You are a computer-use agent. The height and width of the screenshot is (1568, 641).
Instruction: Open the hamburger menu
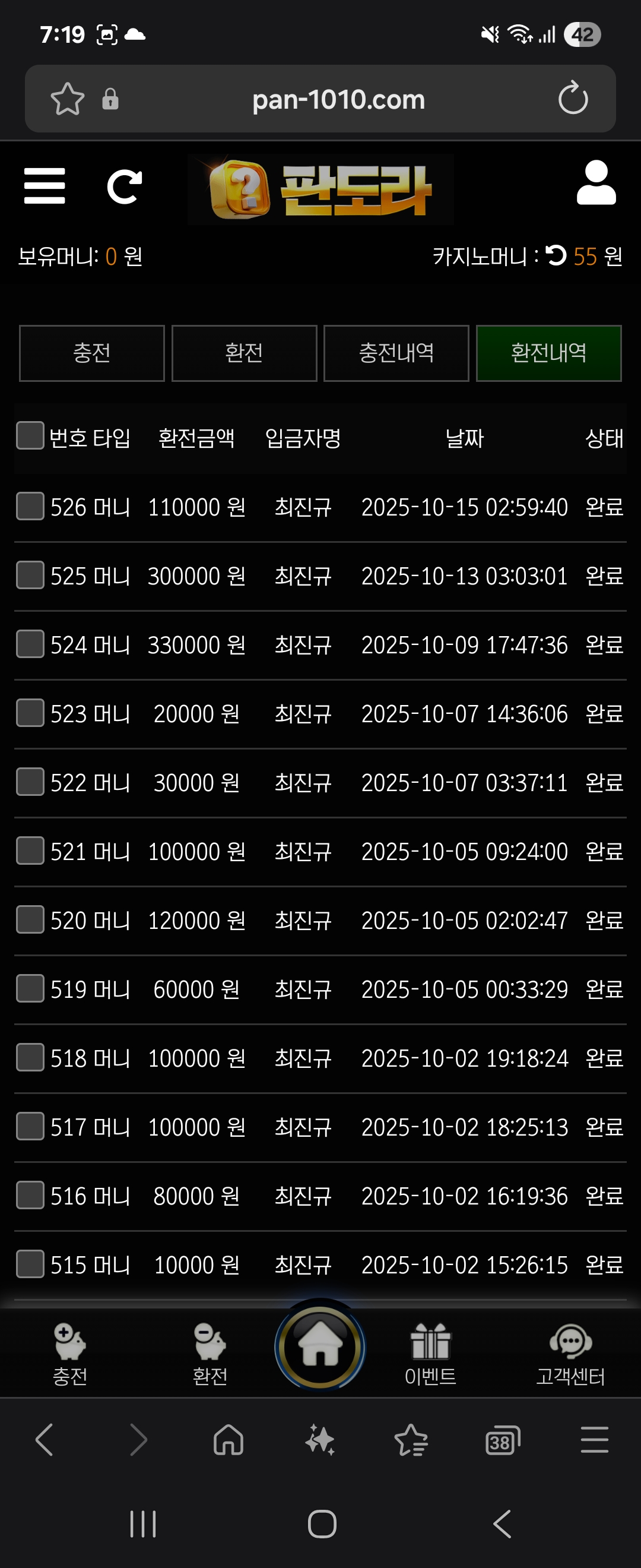click(x=45, y=186)
